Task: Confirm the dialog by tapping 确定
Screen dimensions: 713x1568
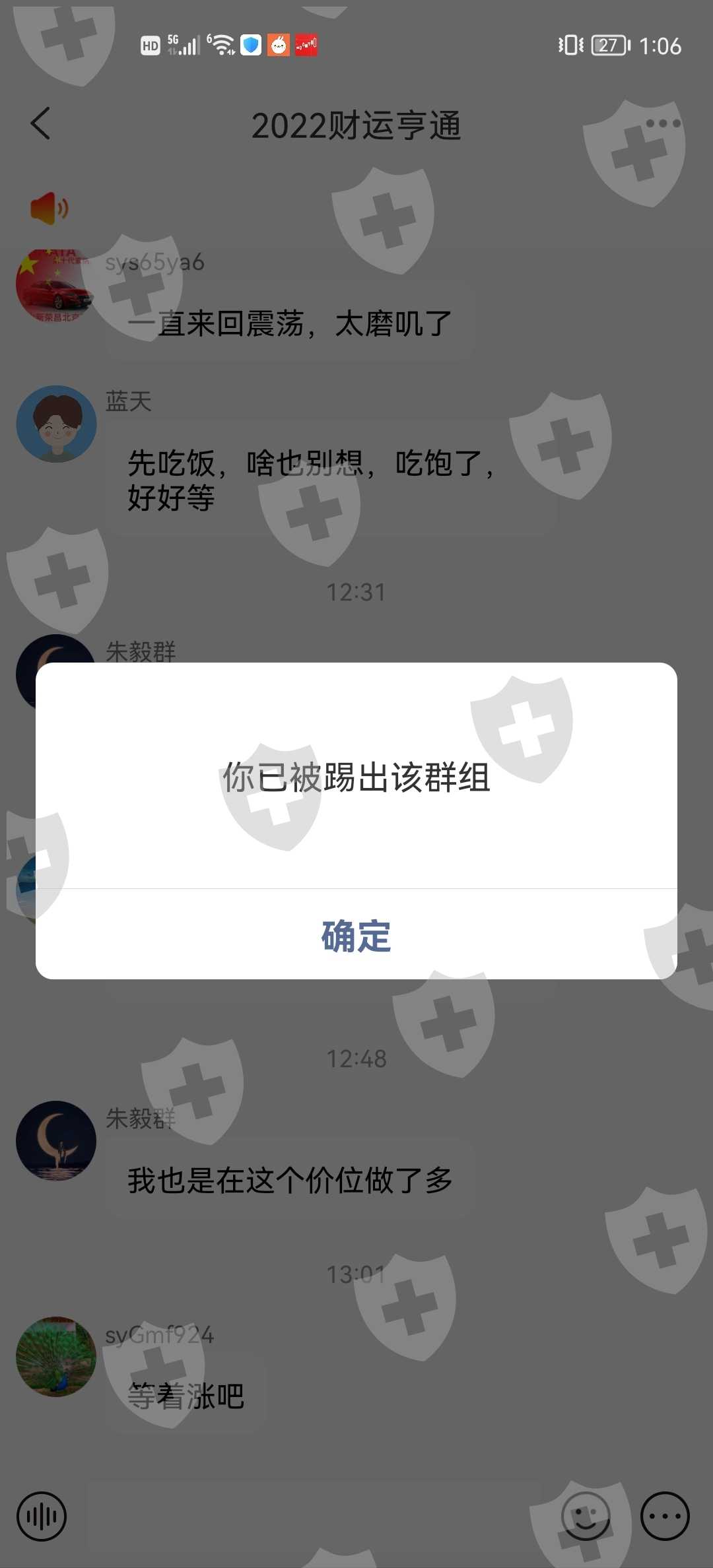Action: 356,935
